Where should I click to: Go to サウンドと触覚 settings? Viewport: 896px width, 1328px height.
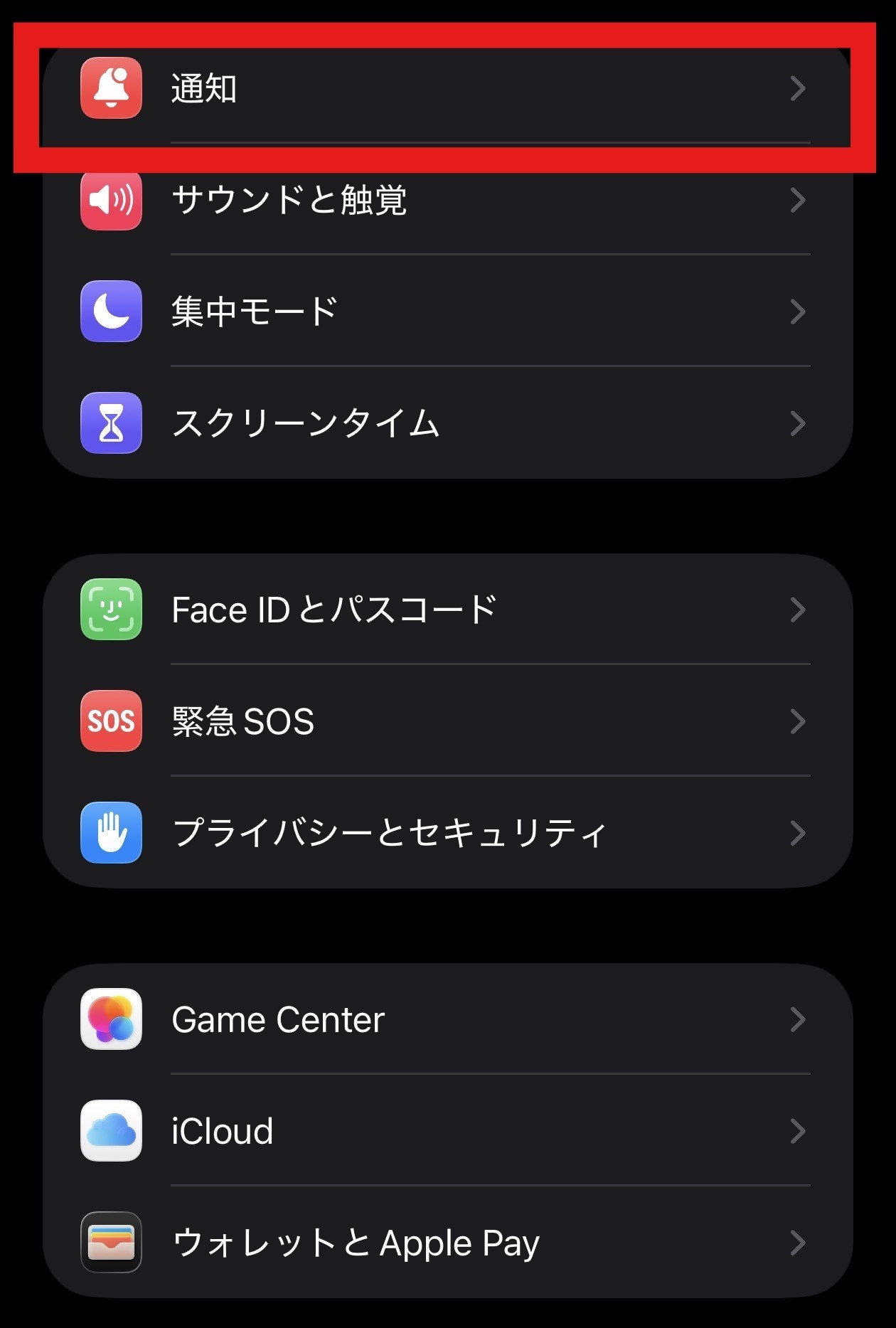447,200
